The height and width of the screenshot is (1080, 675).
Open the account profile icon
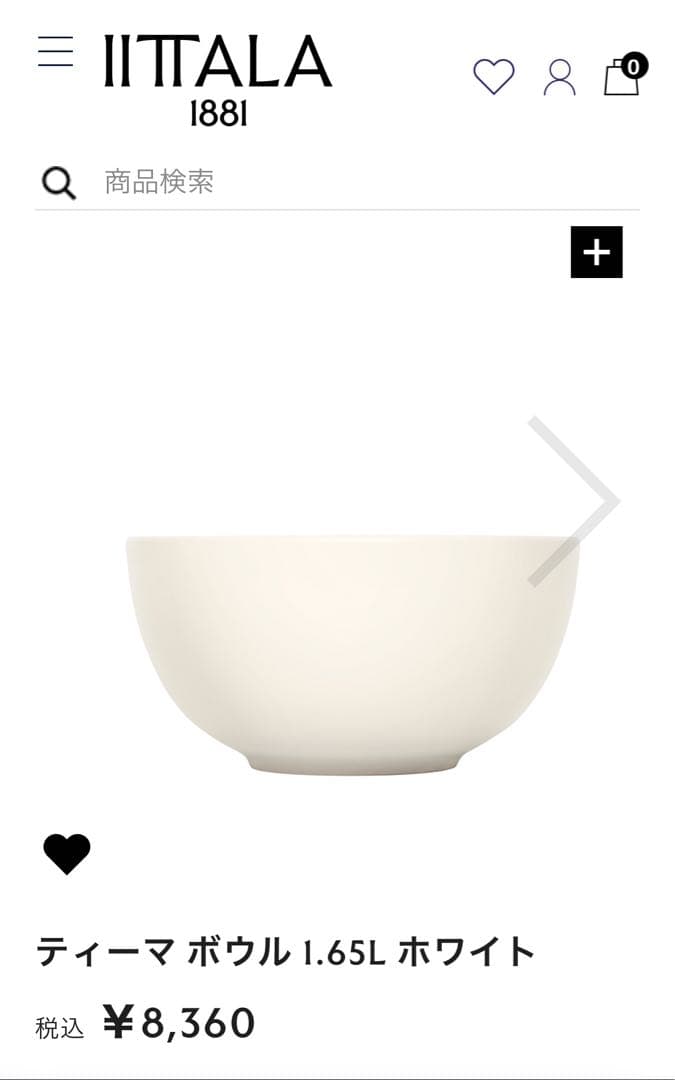[559, 77]
